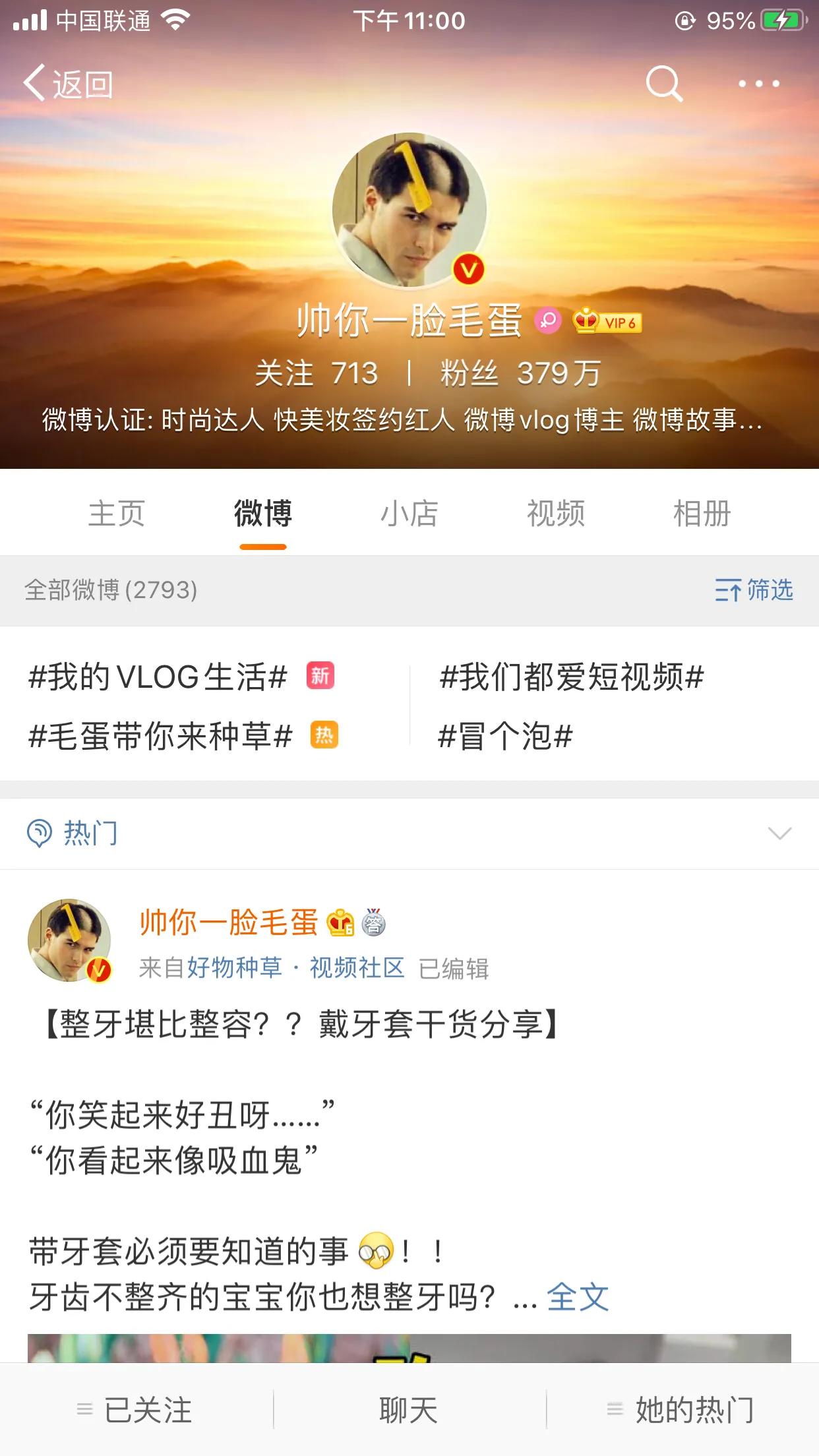
Task: Open the #我的VLOG生活# topic
Action: (x=158, y=677)
